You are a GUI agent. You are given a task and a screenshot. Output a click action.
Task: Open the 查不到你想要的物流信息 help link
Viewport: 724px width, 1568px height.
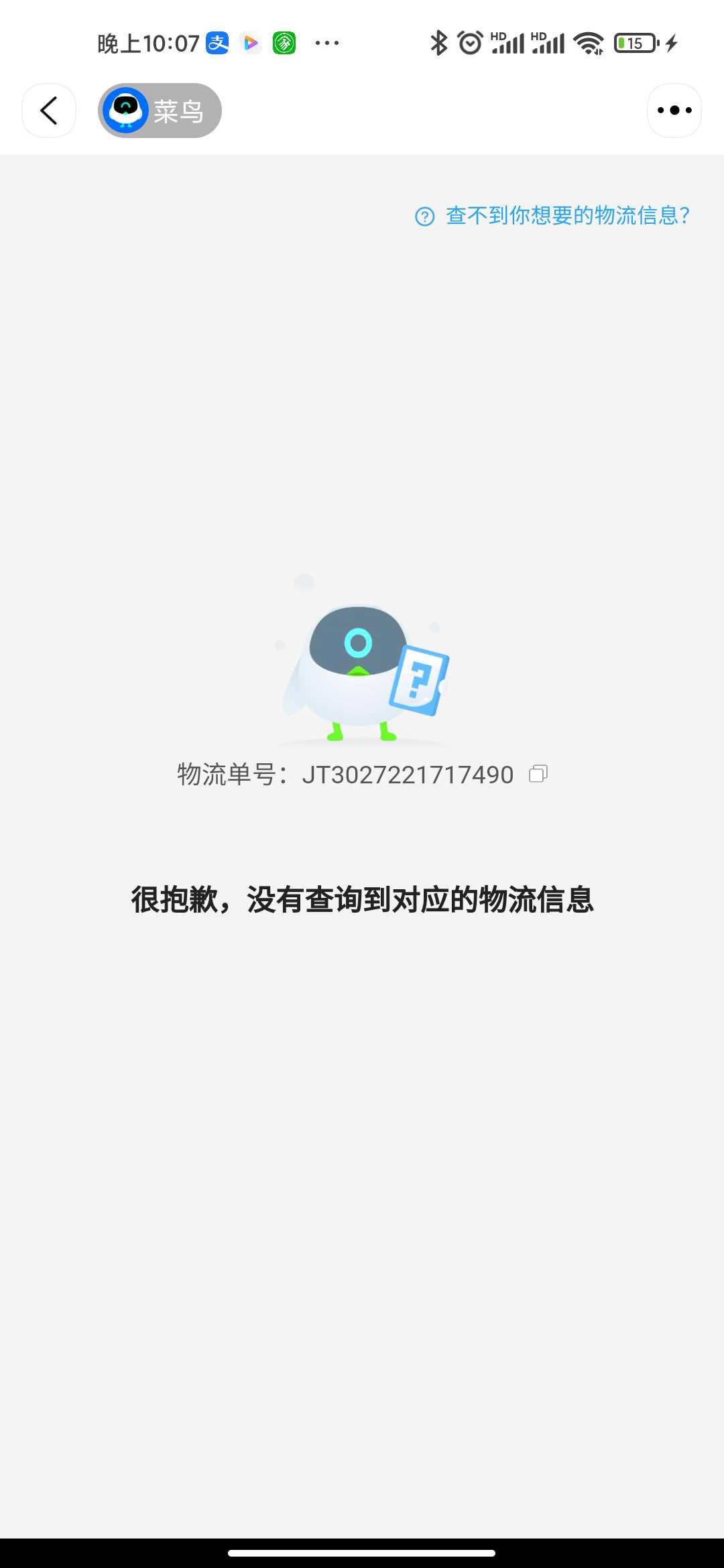coord(553,216)
